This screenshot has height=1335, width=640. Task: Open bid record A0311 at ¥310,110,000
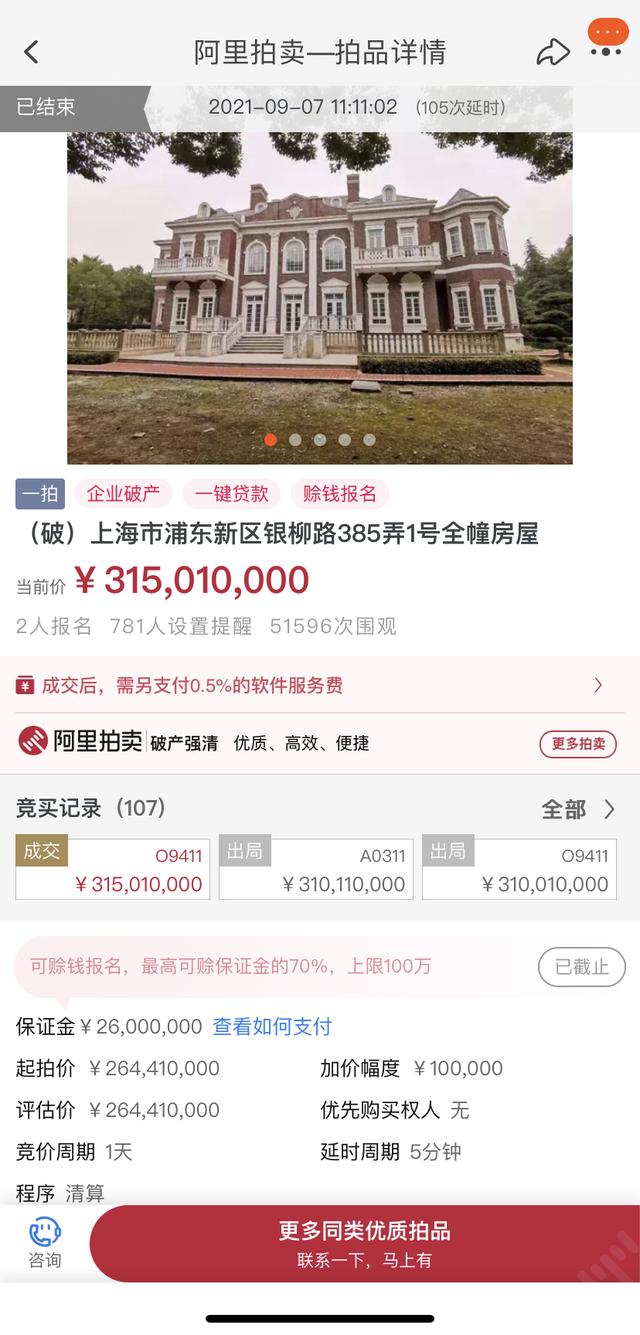pyautogui.click(x=316, y=869)
